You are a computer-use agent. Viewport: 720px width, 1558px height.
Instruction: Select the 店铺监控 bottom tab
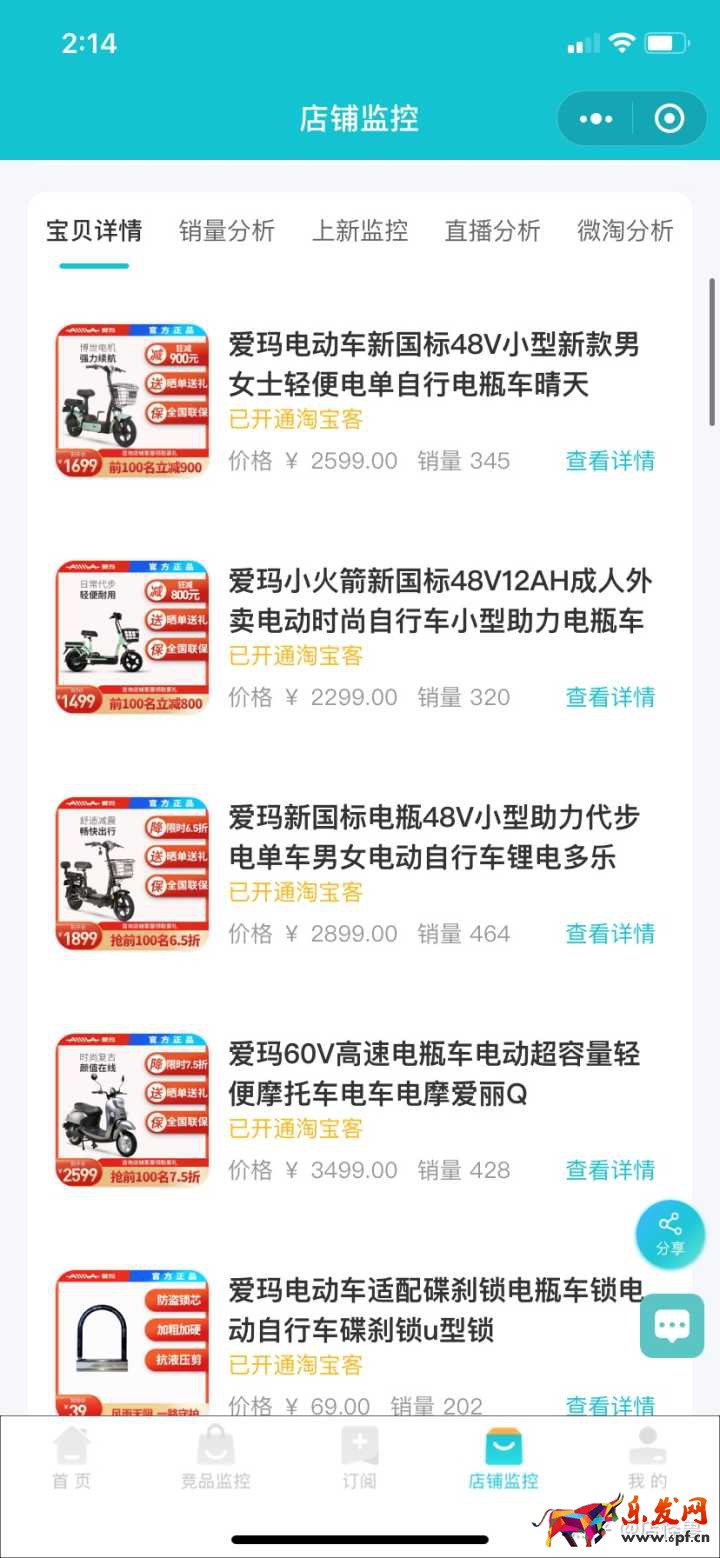(504, 1459)
